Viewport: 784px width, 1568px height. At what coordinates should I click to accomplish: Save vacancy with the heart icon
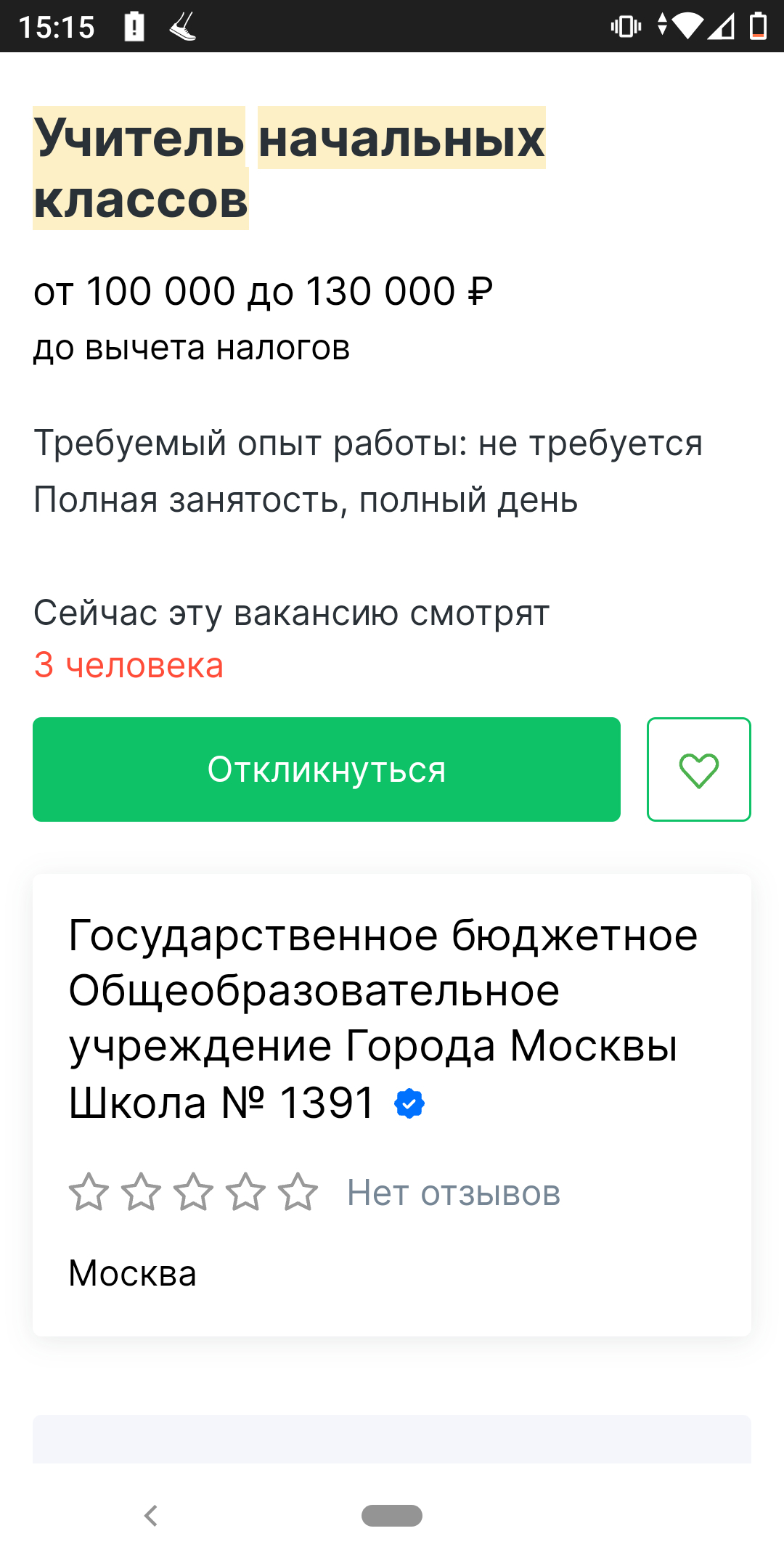click(698, 769)
